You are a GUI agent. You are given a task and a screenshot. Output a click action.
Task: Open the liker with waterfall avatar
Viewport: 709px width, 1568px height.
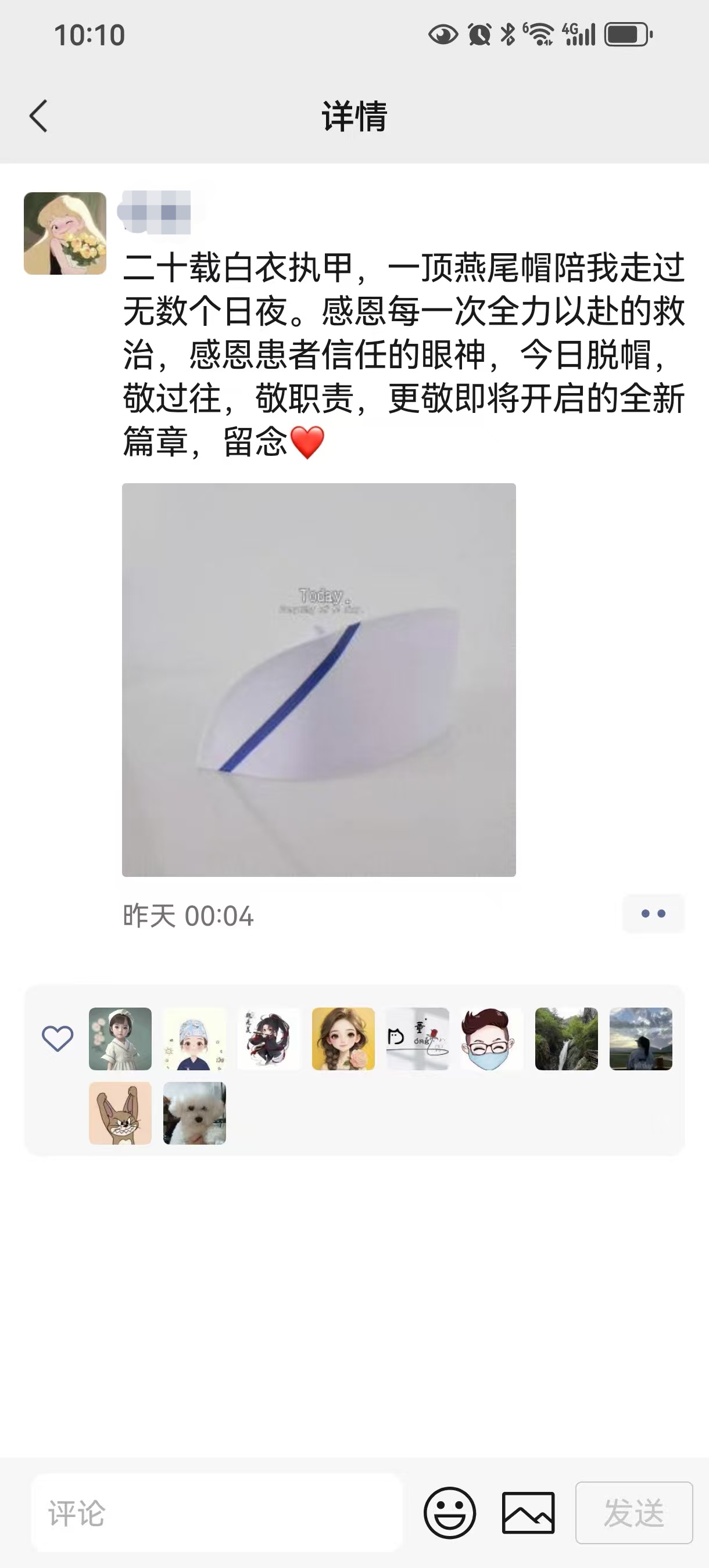click(567, 1038)
